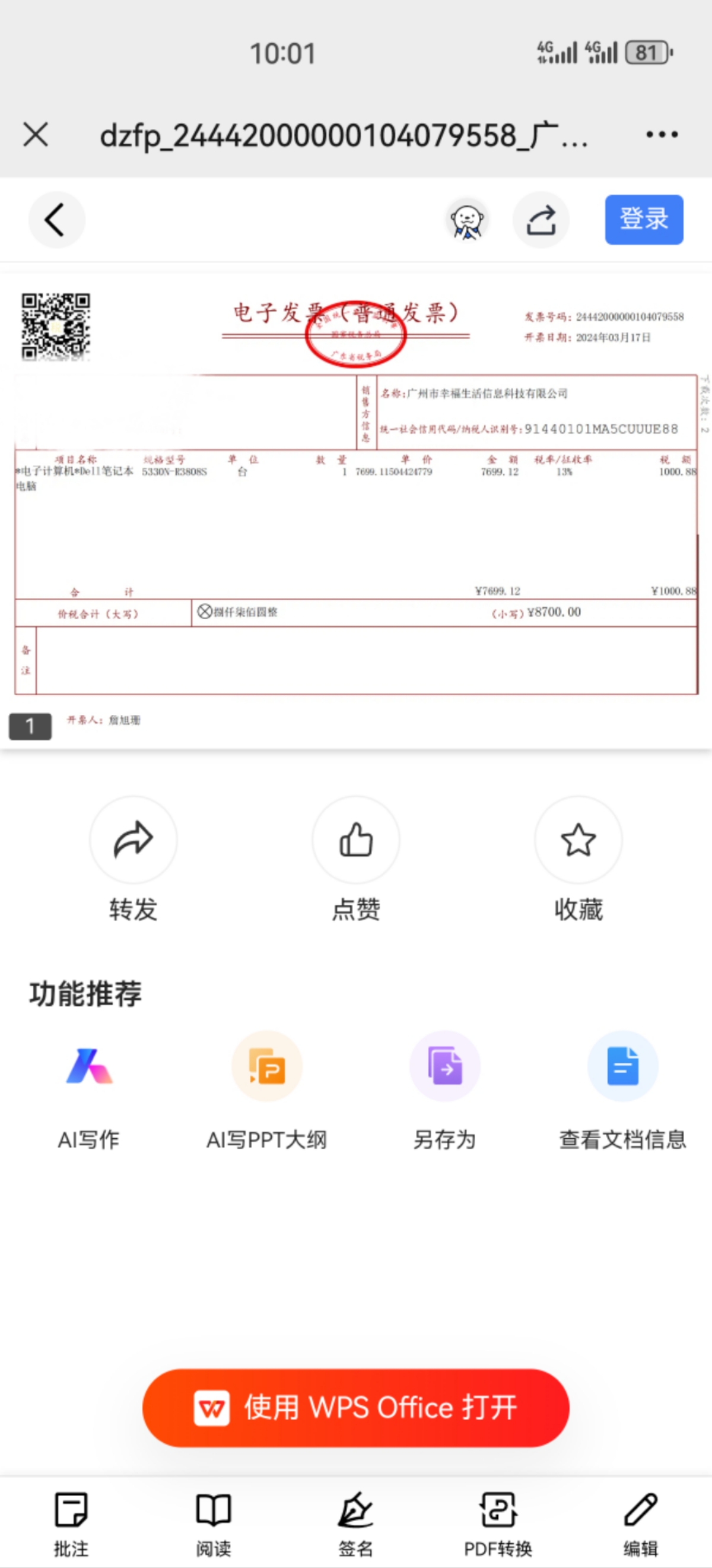
Task: Switch to 阅读 reading mode
Action: coord(214,1523)
